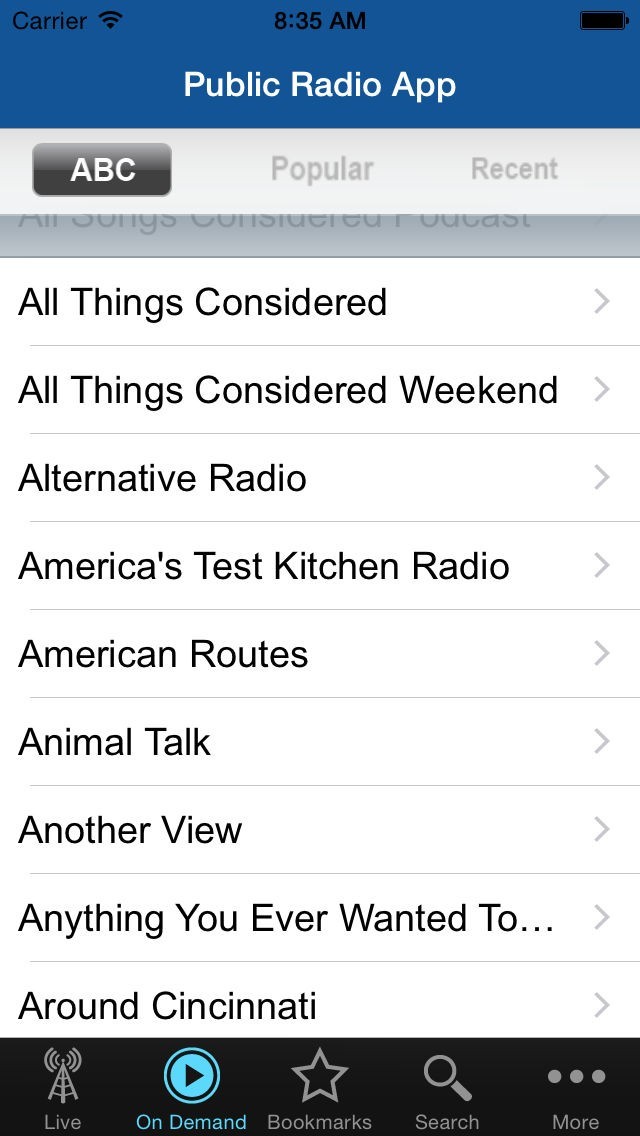The image size is (640, 1136).
Task: Switch to the Popular segment
Action: 322,169
